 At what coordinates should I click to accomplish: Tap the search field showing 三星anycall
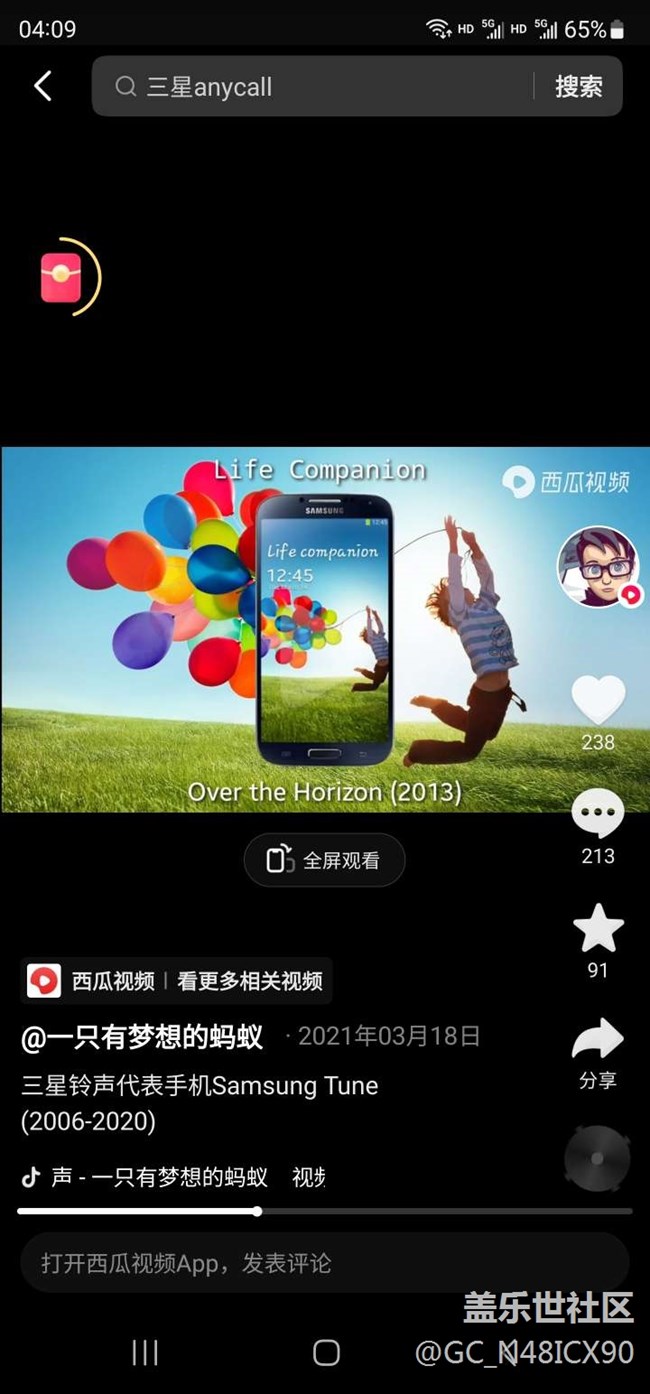(x=320, y=87)
